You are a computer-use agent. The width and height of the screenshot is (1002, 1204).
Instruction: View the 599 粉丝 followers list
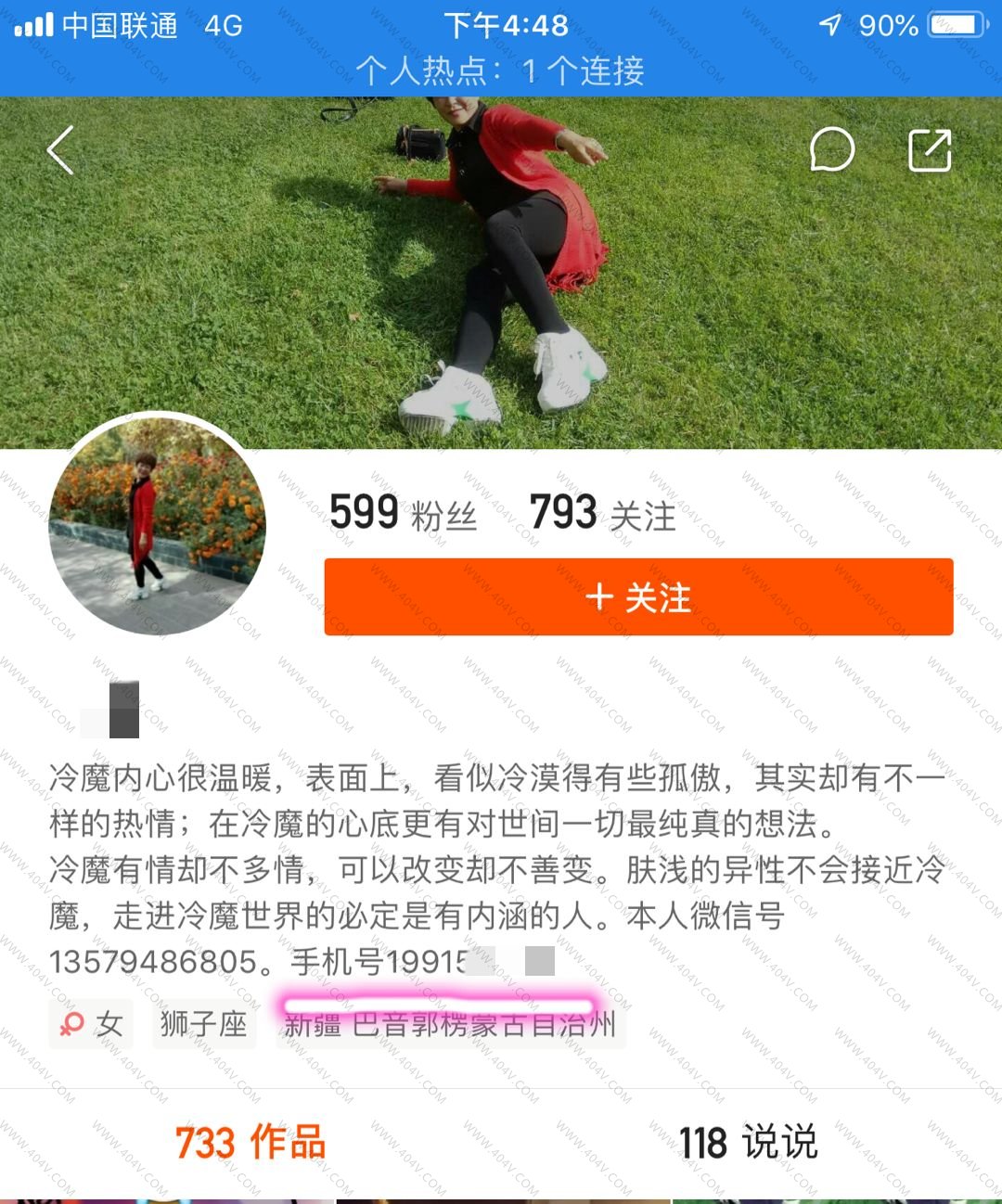pyautogui.click(x=404, y=513)
